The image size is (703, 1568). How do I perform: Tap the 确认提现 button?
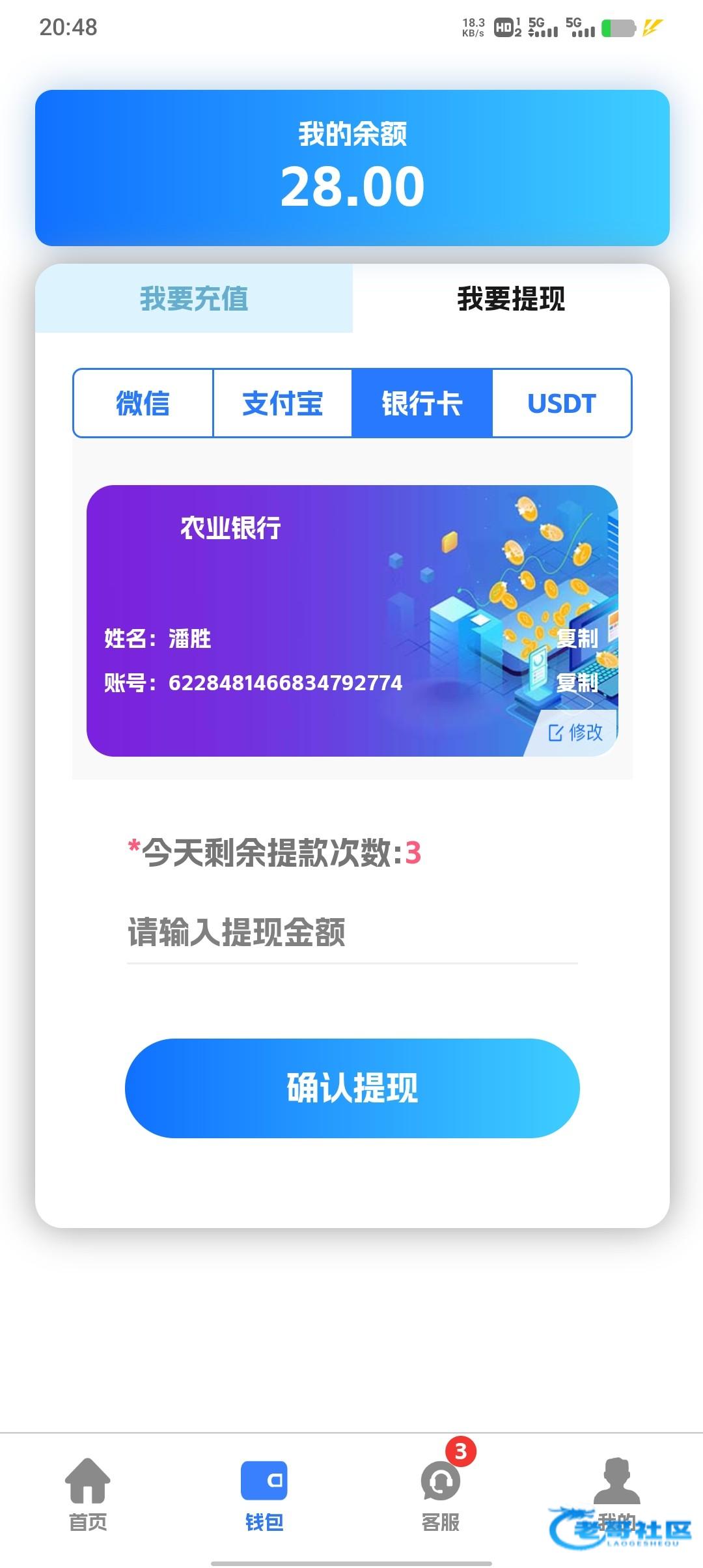(x=351, y=1088)
